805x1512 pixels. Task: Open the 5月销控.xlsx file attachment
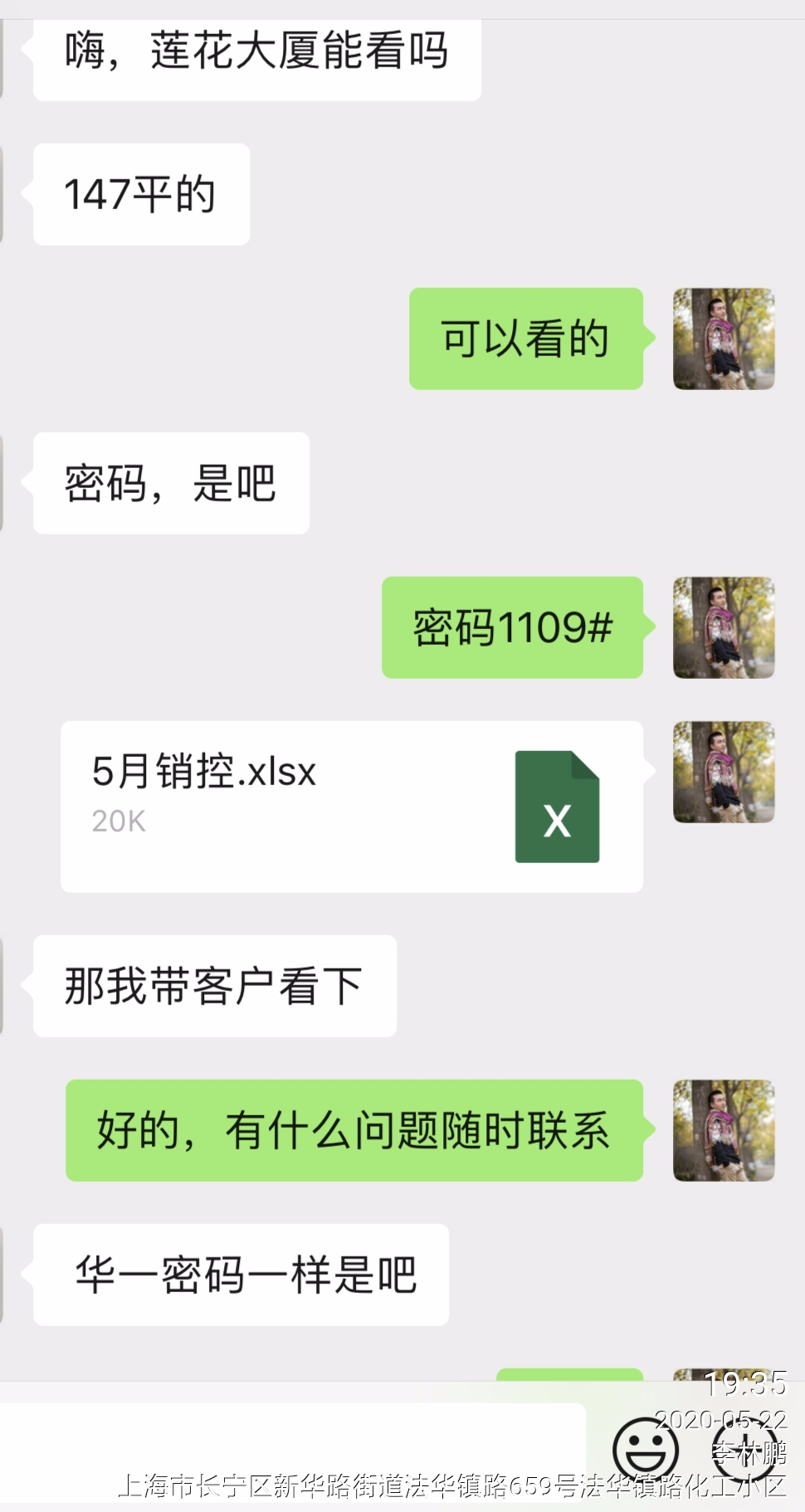click(x=351, y=806)
